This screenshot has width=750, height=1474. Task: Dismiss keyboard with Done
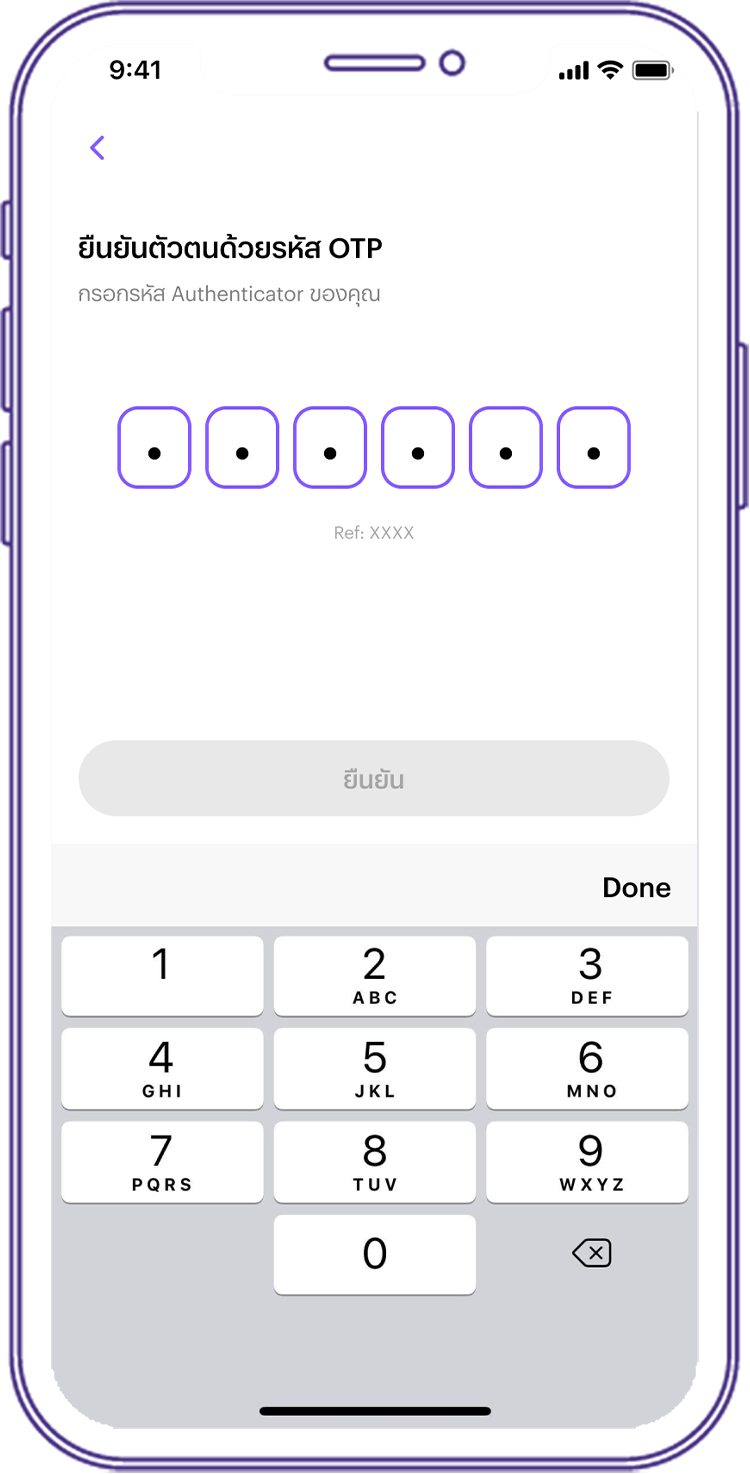tap(636, 887)
